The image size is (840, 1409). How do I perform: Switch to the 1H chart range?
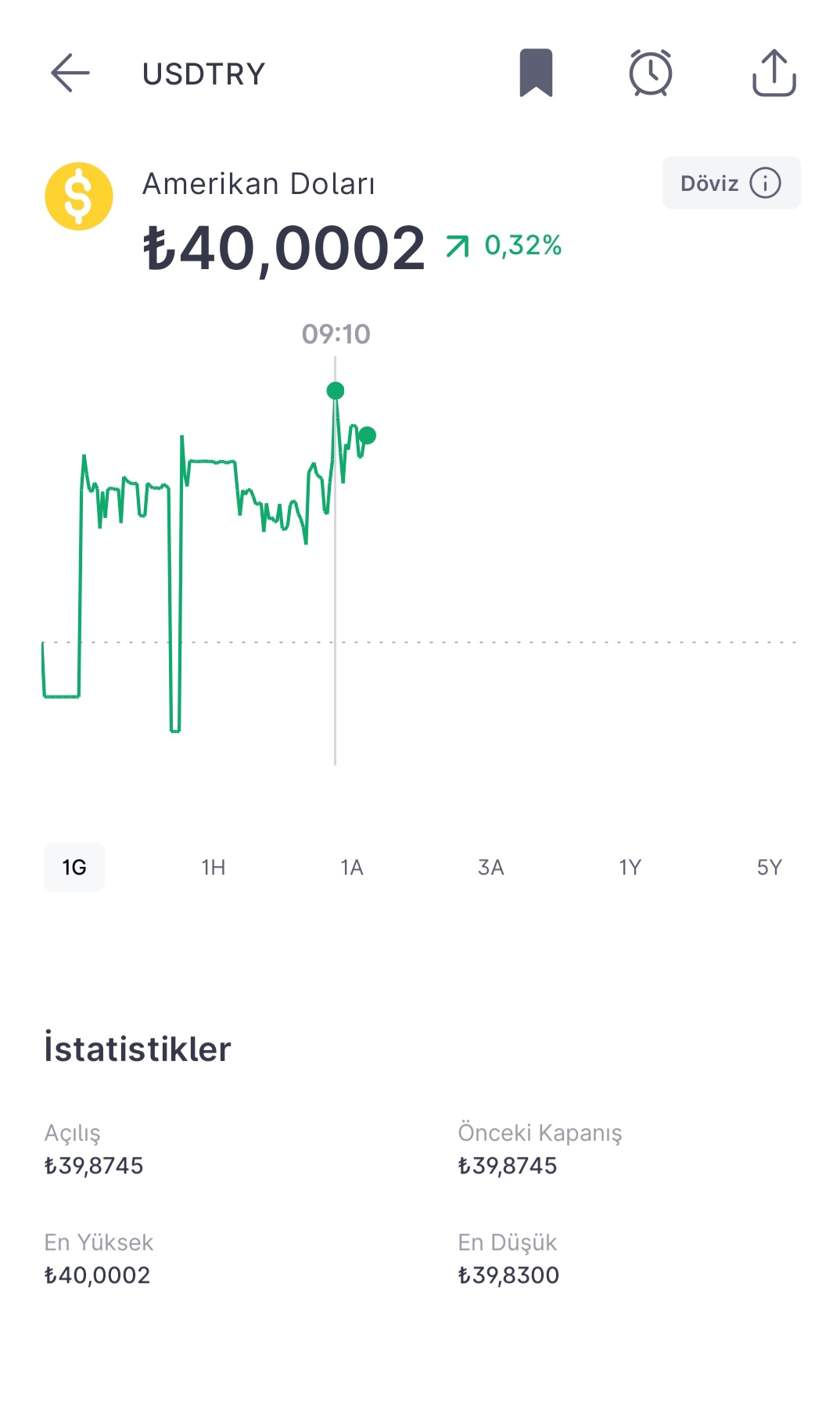point(214,867)
